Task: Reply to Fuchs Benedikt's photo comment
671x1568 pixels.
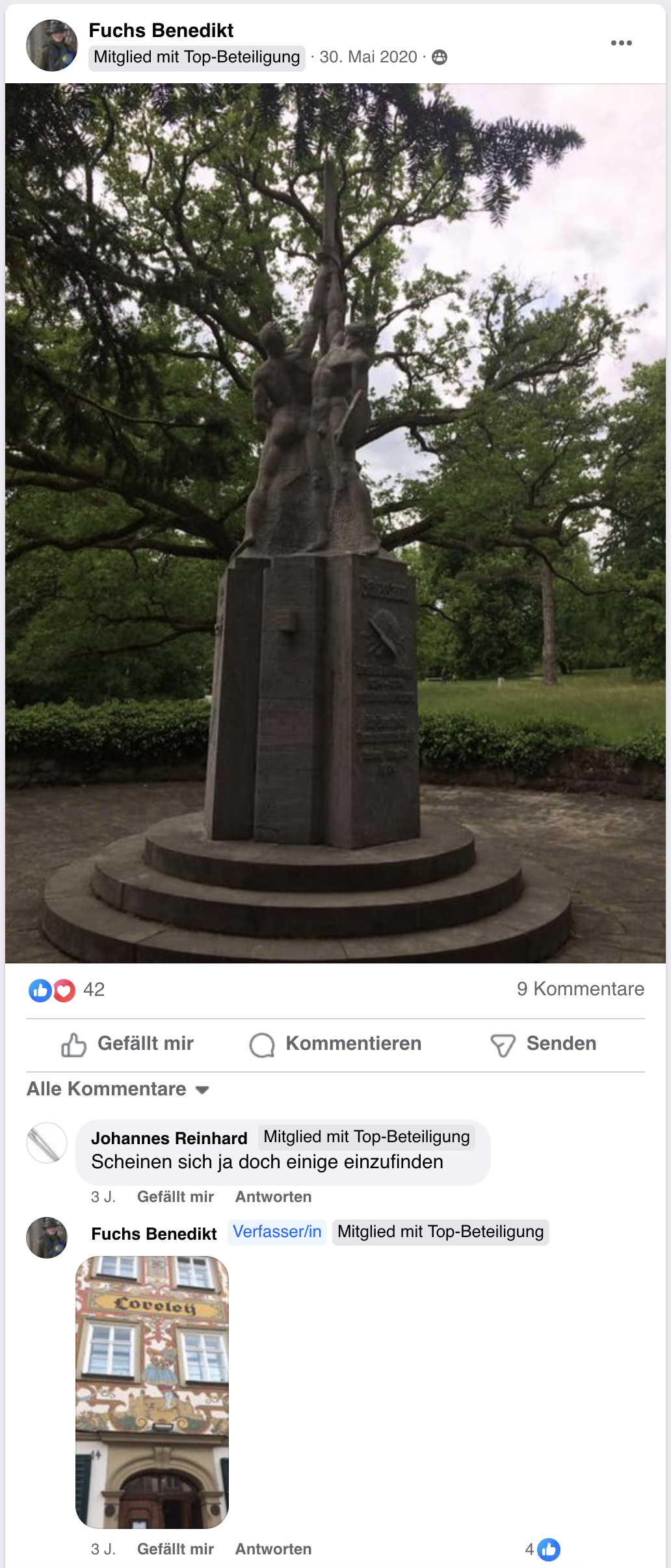Action: (x=273, y=1549)
